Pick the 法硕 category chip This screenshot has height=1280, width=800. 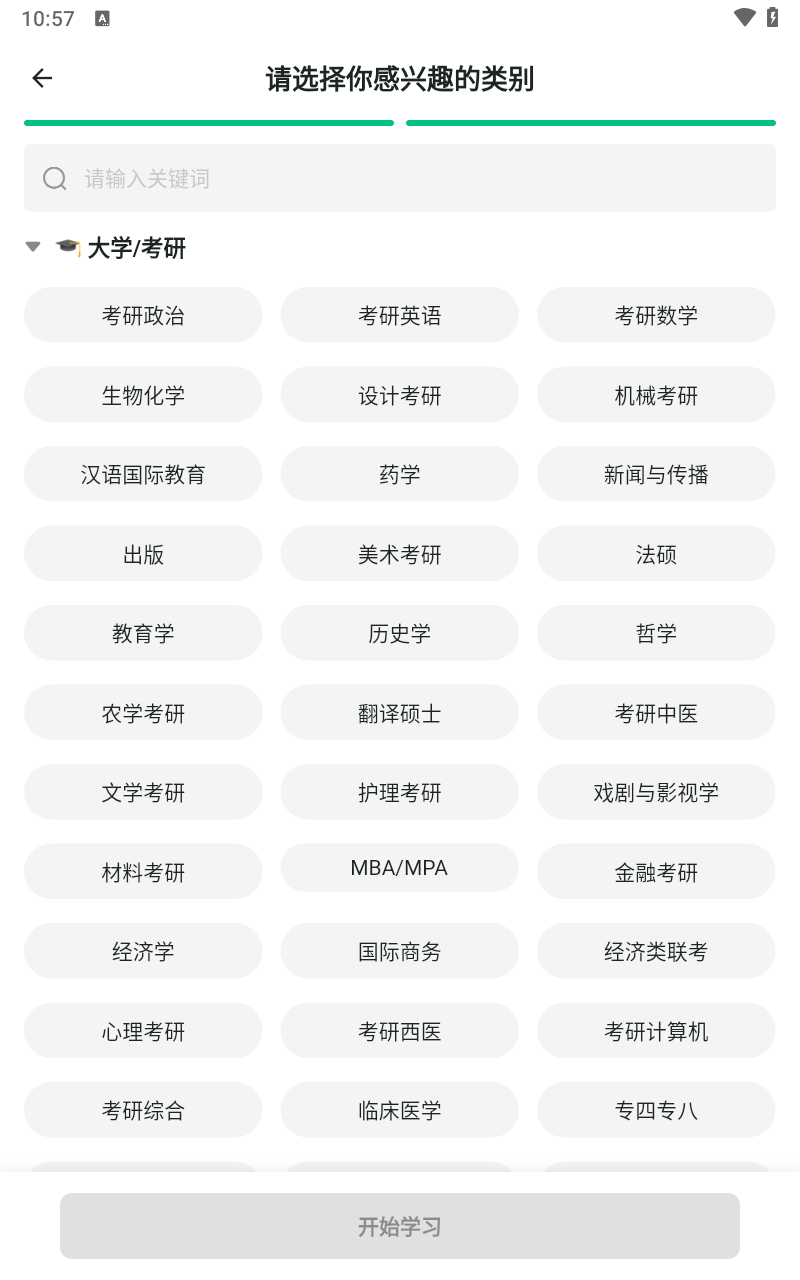click(655, 554)
